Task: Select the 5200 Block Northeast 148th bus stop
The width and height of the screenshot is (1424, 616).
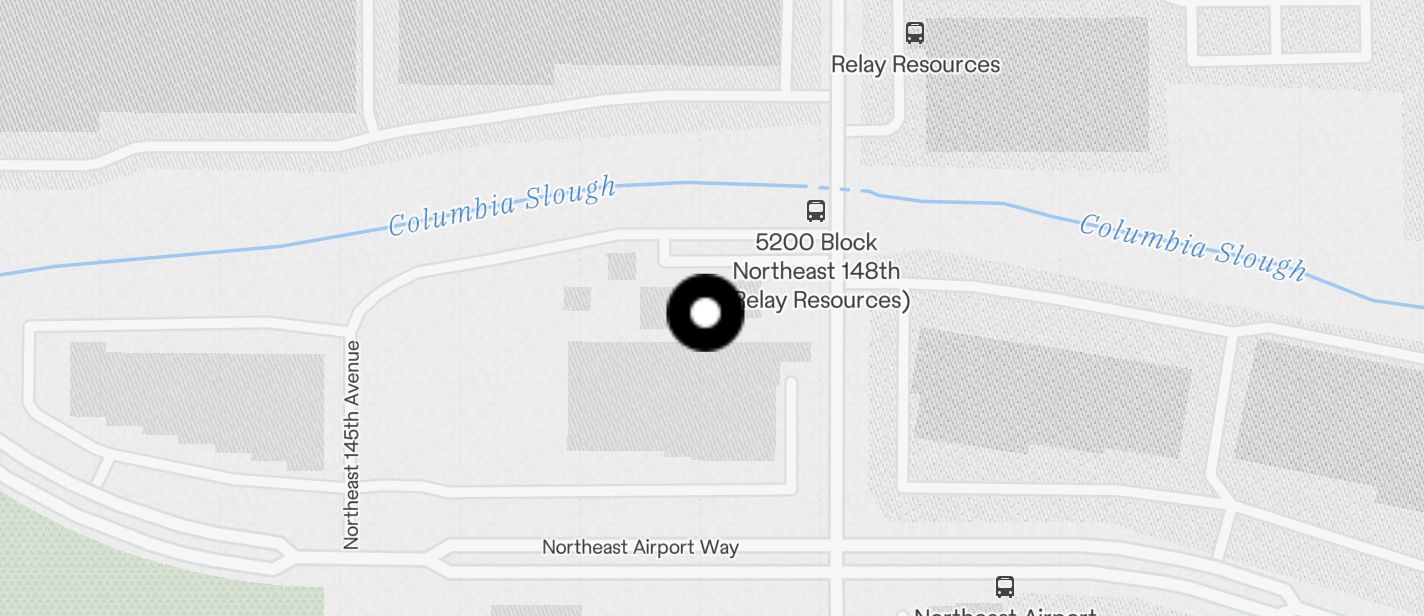Action: click(x=816, y=211)
